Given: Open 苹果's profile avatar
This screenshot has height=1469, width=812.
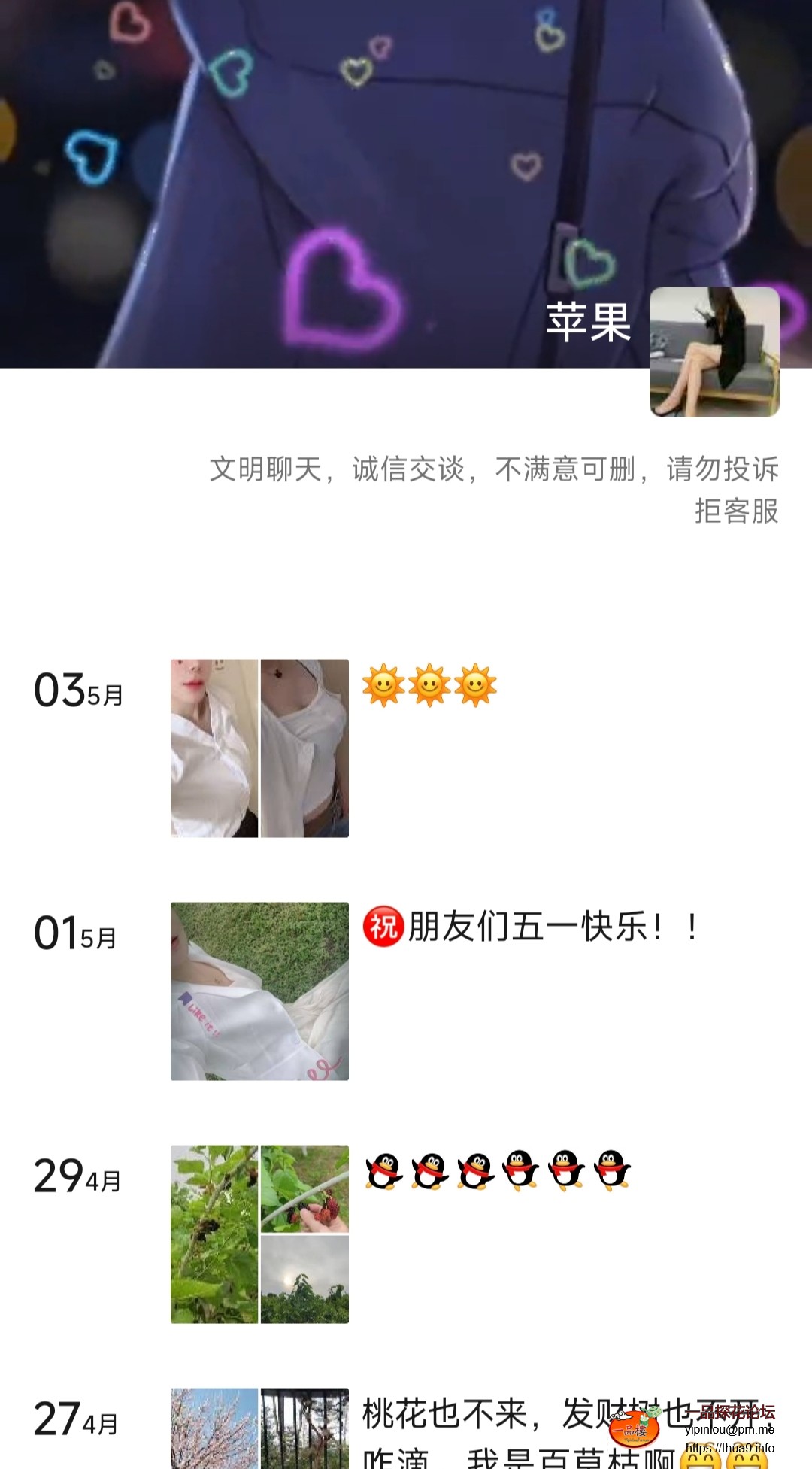Looking at the screenshot, I should tap(714, 351).
